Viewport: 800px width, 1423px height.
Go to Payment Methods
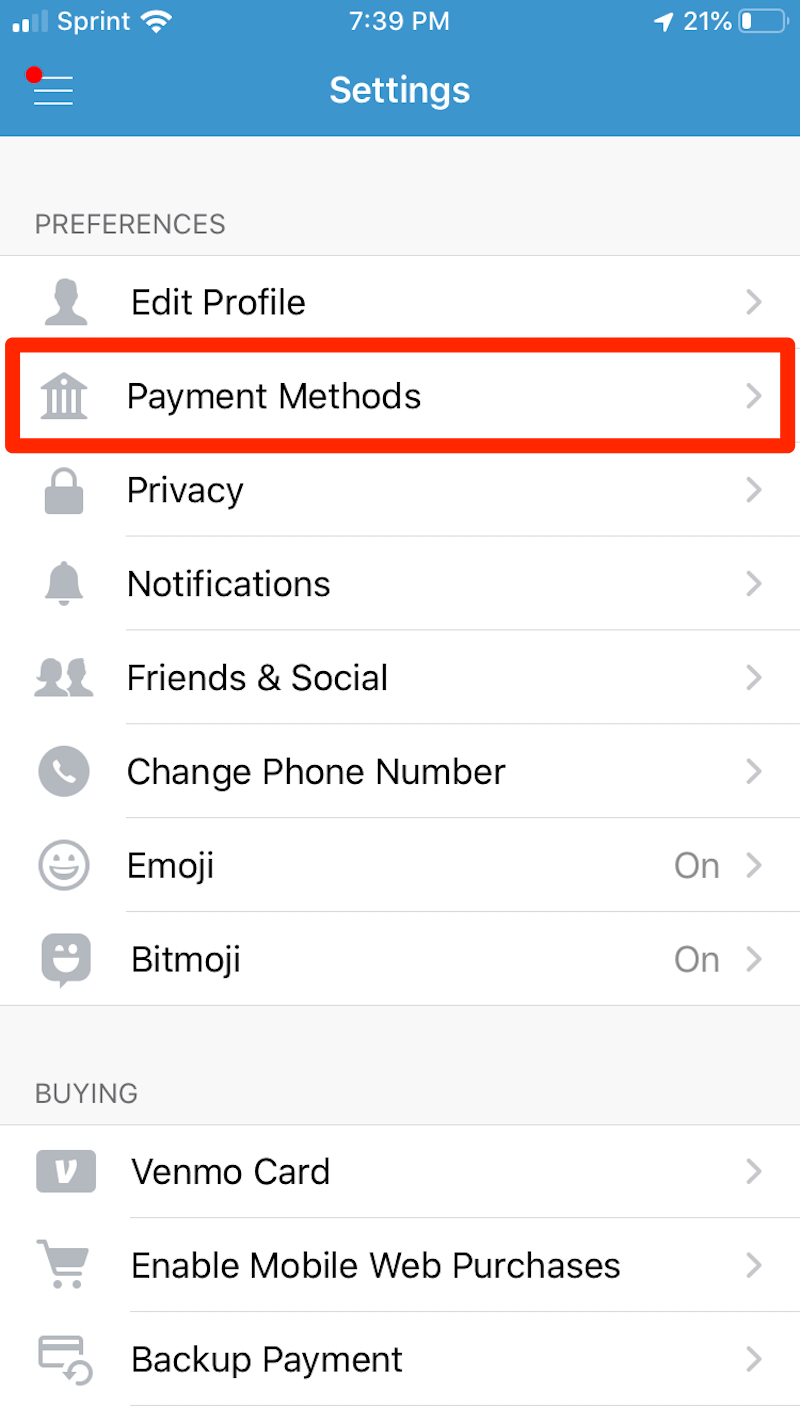point(400,397)
